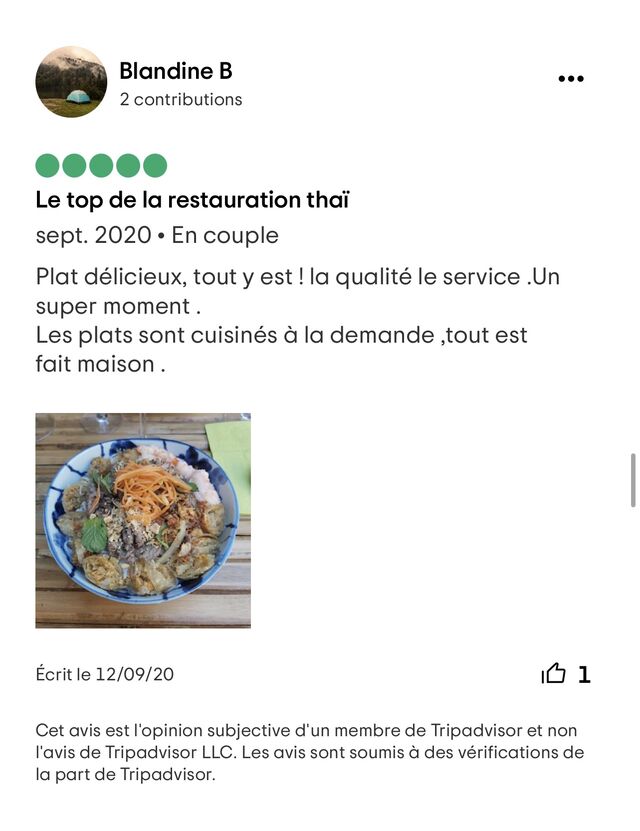Open the three-dot menu on Blandine's review
640x831 pixels.
pyautogui.click(x=570, y=79)
